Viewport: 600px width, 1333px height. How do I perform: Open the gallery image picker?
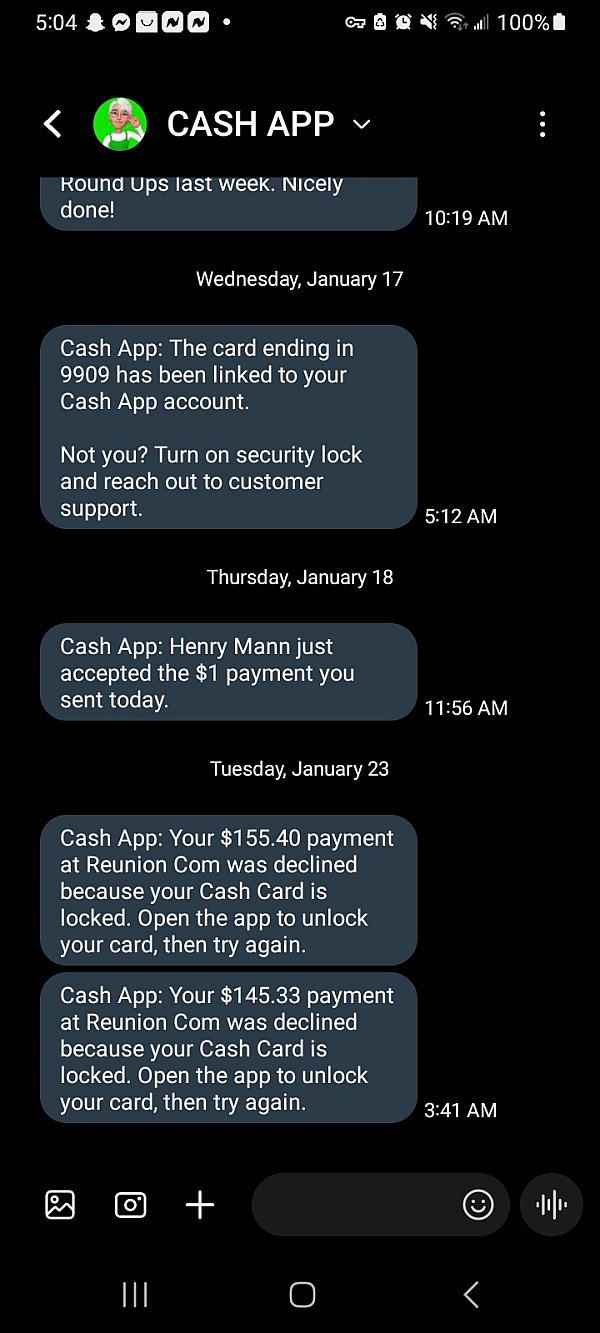(60, 1205)
